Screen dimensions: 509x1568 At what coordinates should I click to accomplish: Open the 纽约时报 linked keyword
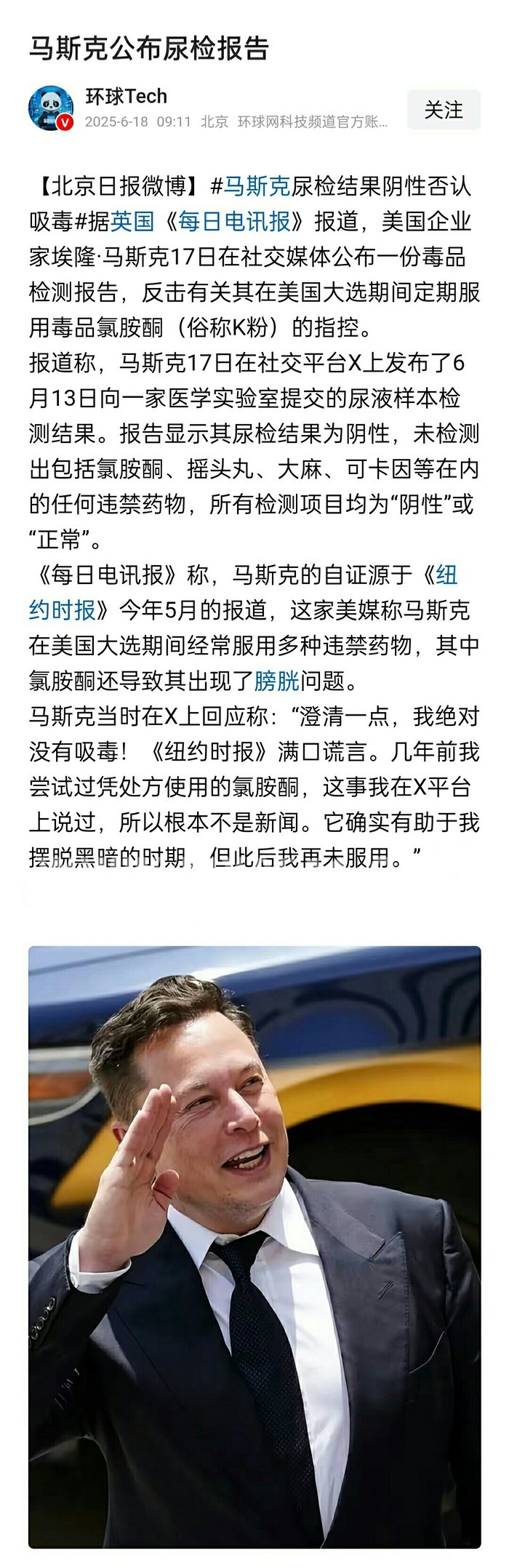click(x=63, y=609)
